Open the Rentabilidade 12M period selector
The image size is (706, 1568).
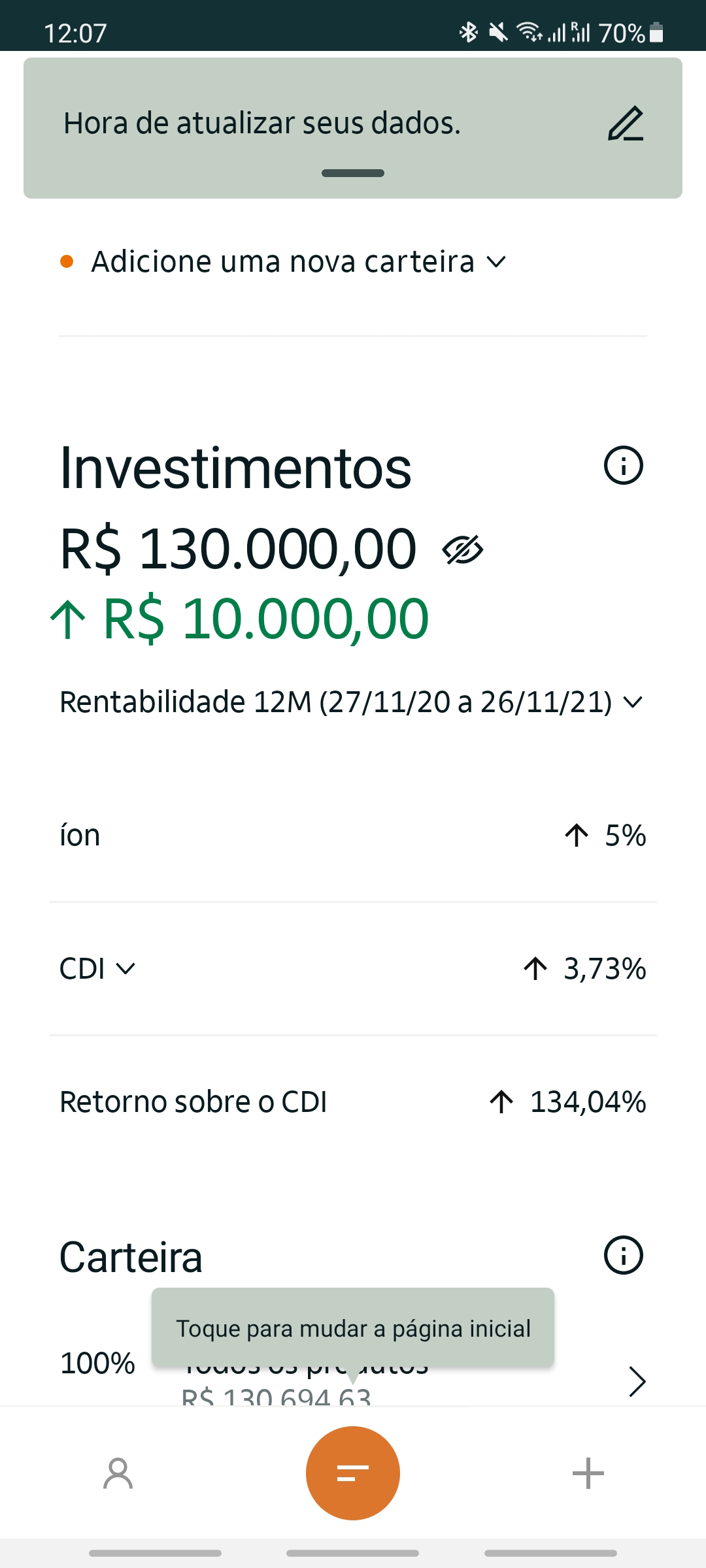click(633, 704)
